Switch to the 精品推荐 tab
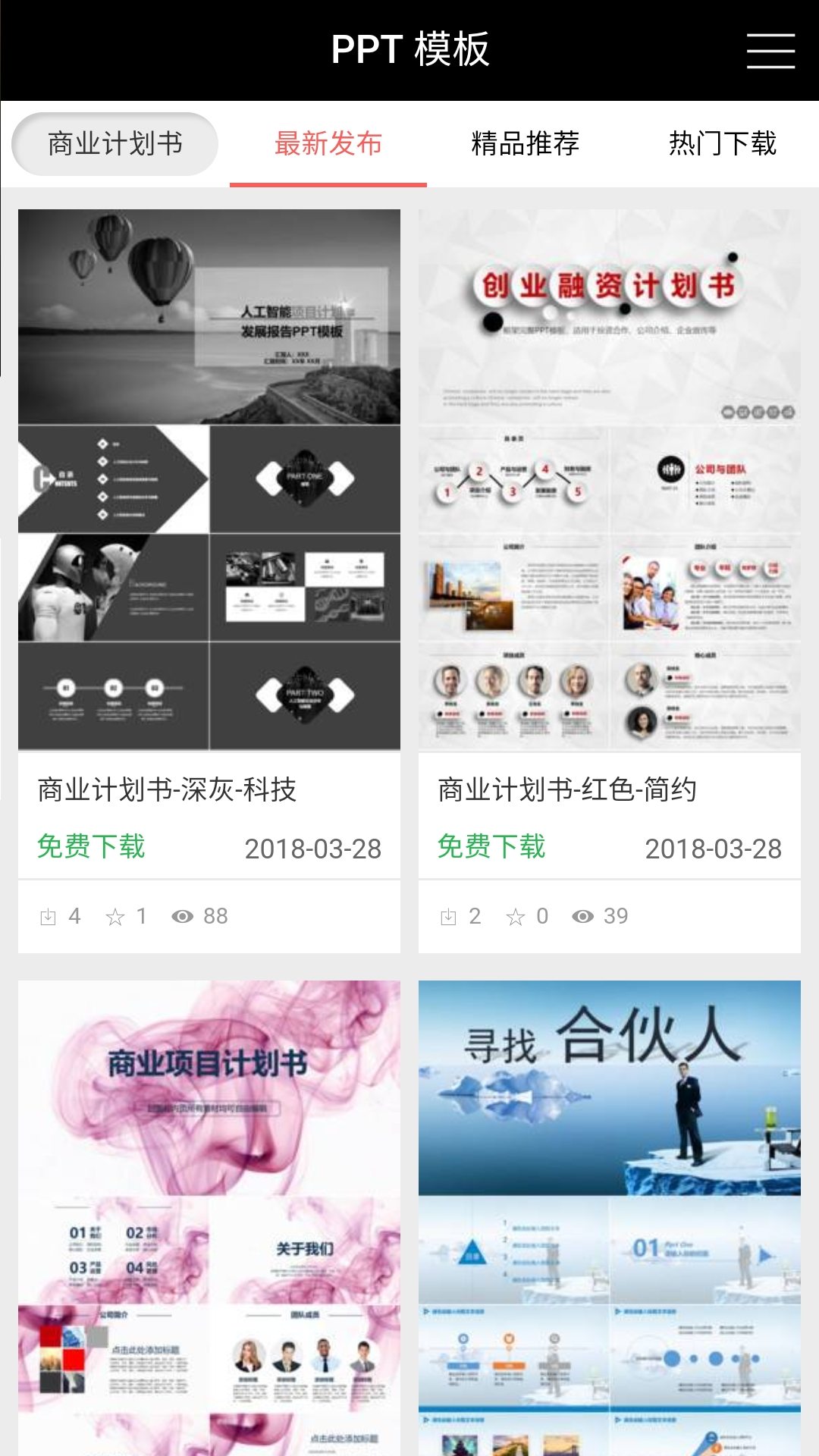The width and height of the screenshot is (819, 1456). [525, 144]
